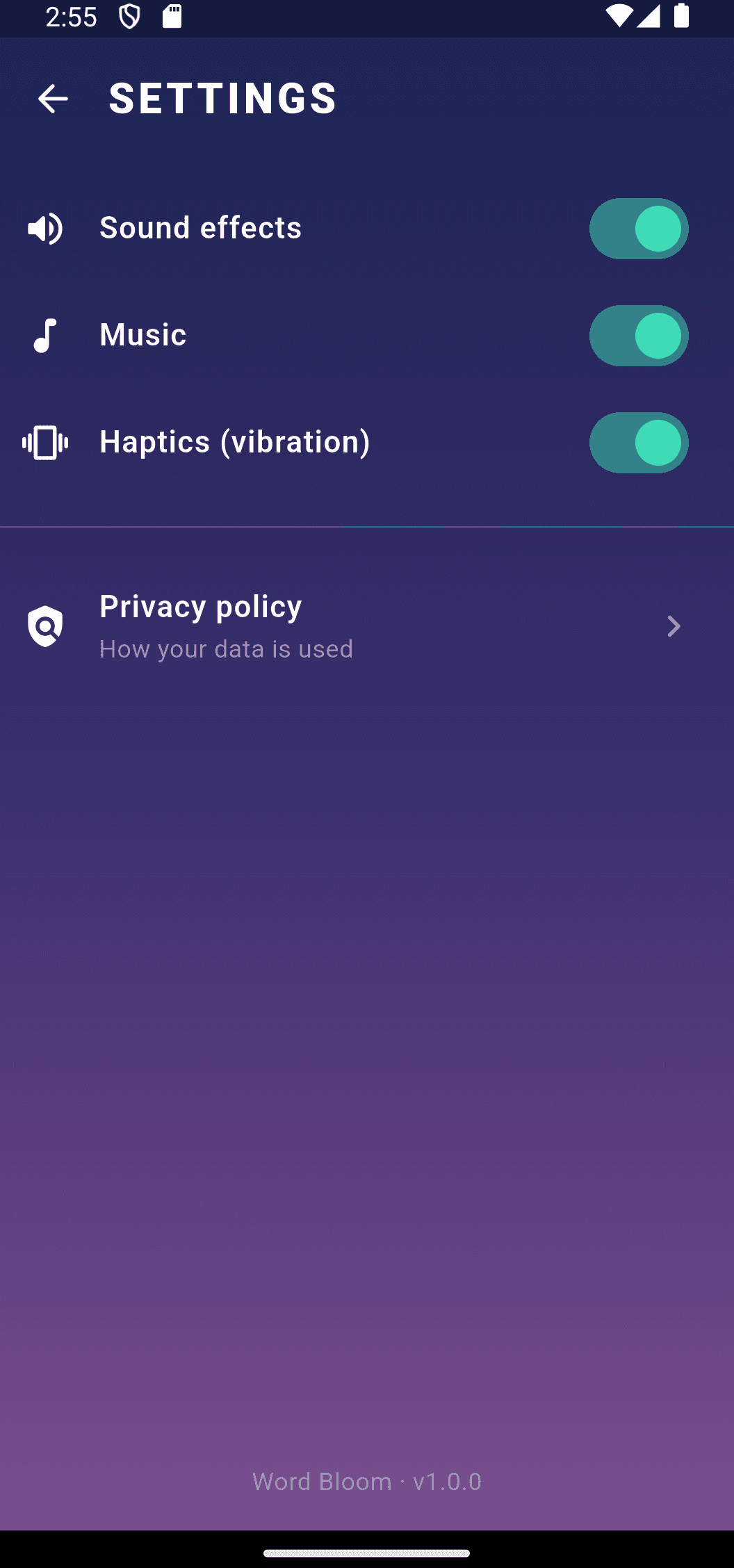Turn off the Sound effects switch

639,229
